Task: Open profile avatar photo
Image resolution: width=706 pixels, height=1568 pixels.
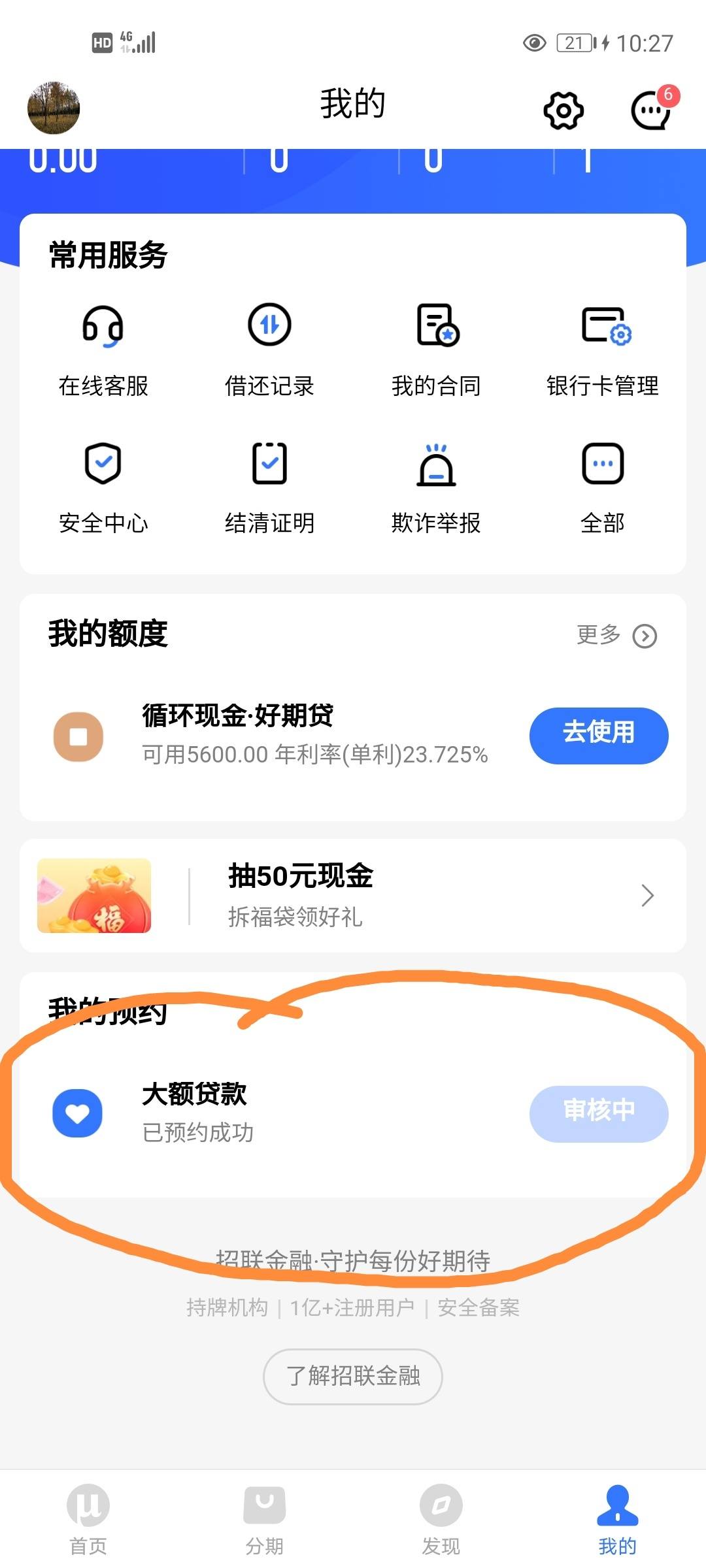Action: (x=54, y=108)
